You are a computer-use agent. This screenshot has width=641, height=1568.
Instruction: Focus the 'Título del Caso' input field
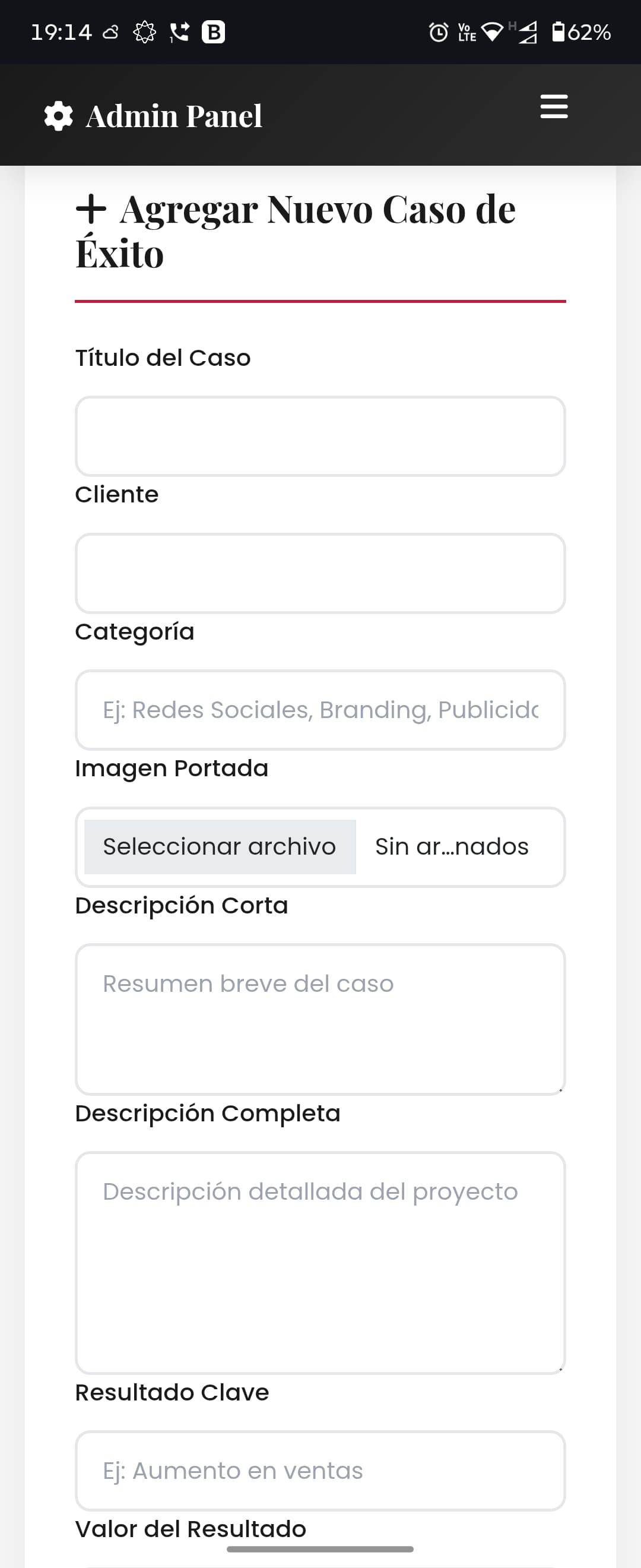320,436
